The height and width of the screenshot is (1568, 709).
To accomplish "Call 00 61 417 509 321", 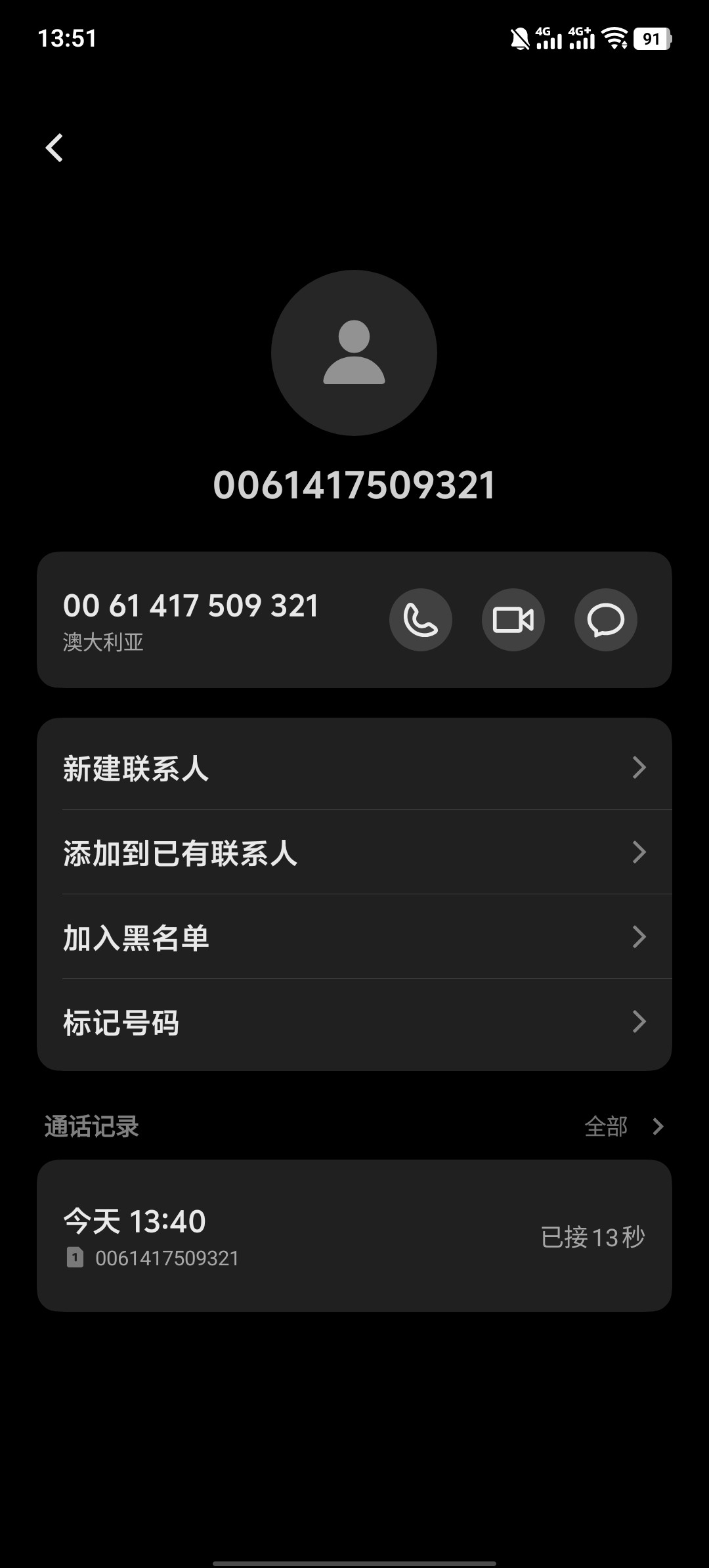I will (420, 620).
